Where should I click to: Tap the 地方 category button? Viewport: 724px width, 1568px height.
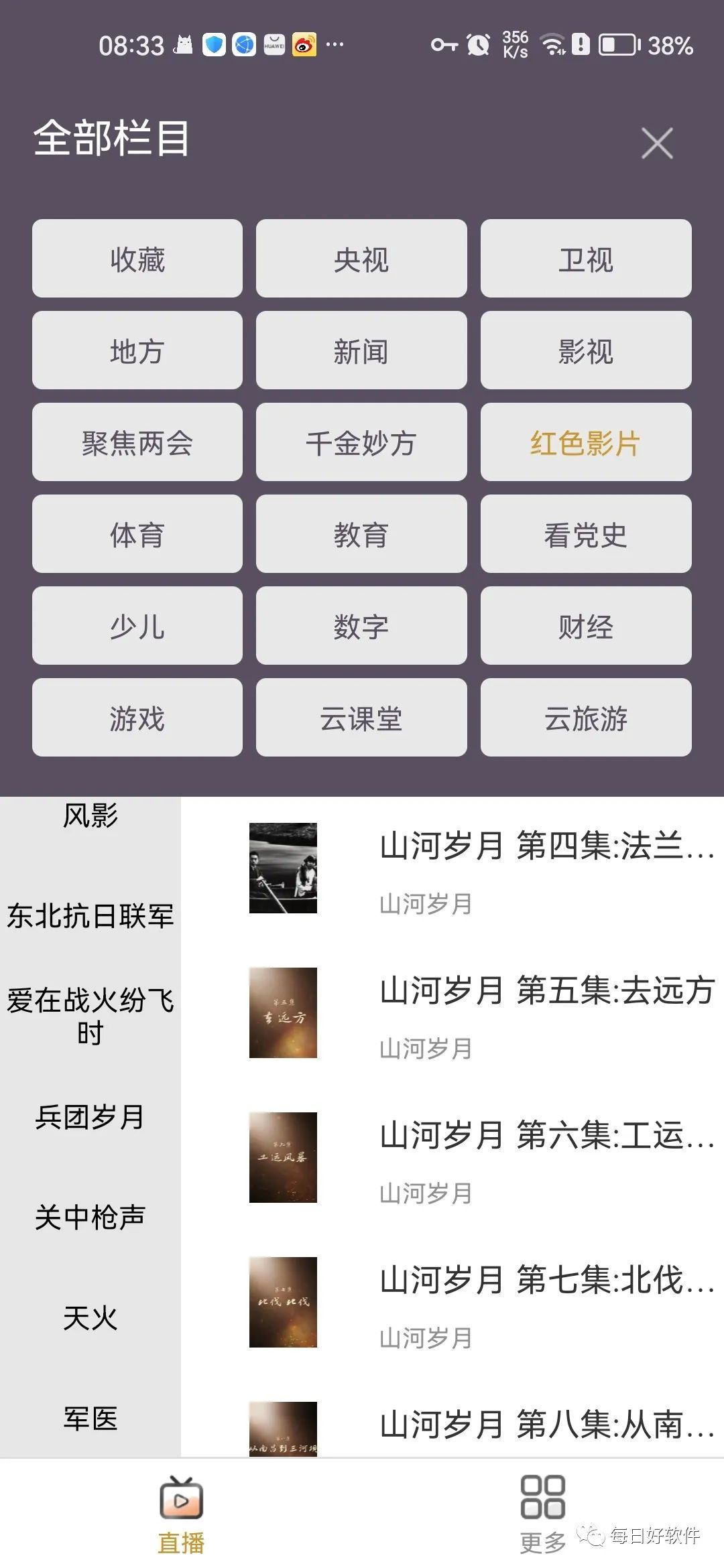click(137, 350)
